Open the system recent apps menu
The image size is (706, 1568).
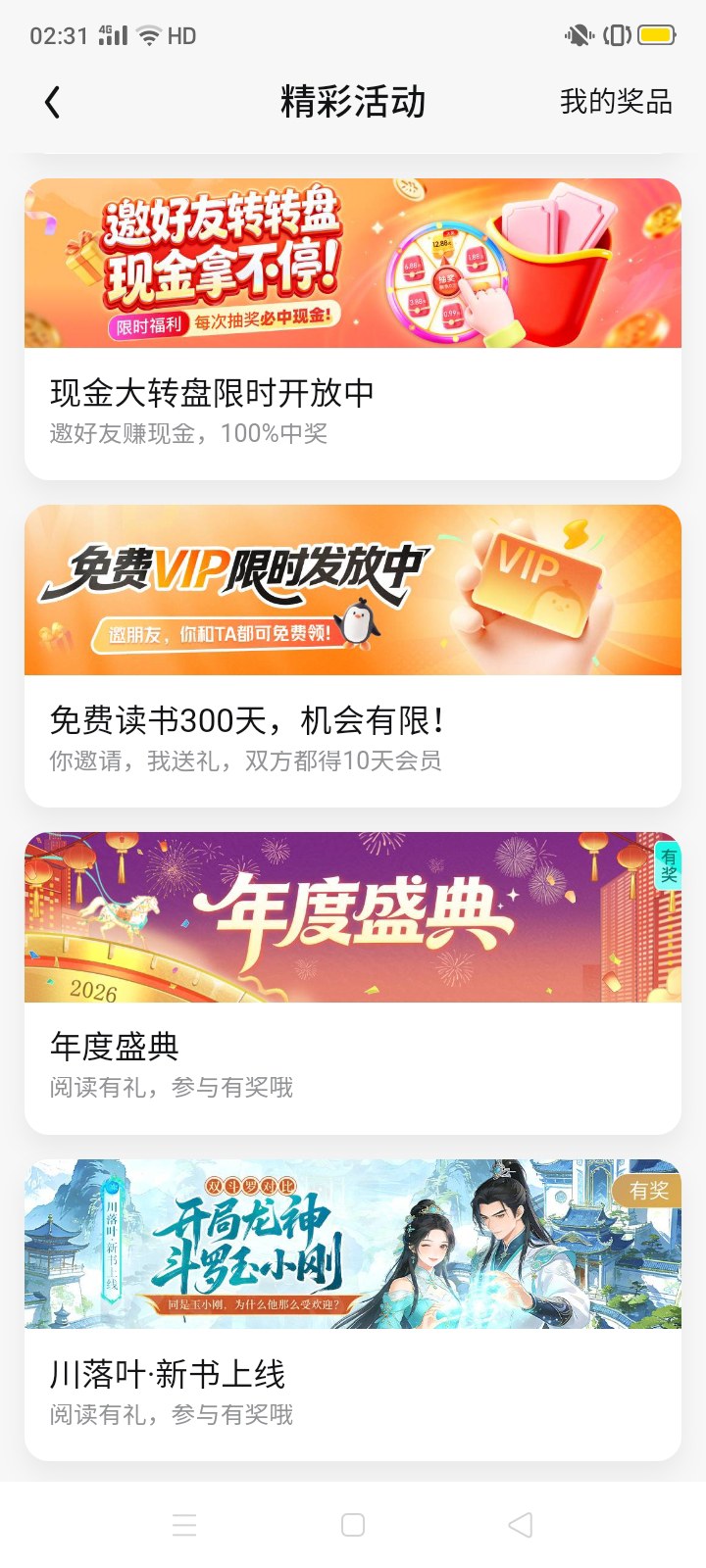[x=184, y=1525]
